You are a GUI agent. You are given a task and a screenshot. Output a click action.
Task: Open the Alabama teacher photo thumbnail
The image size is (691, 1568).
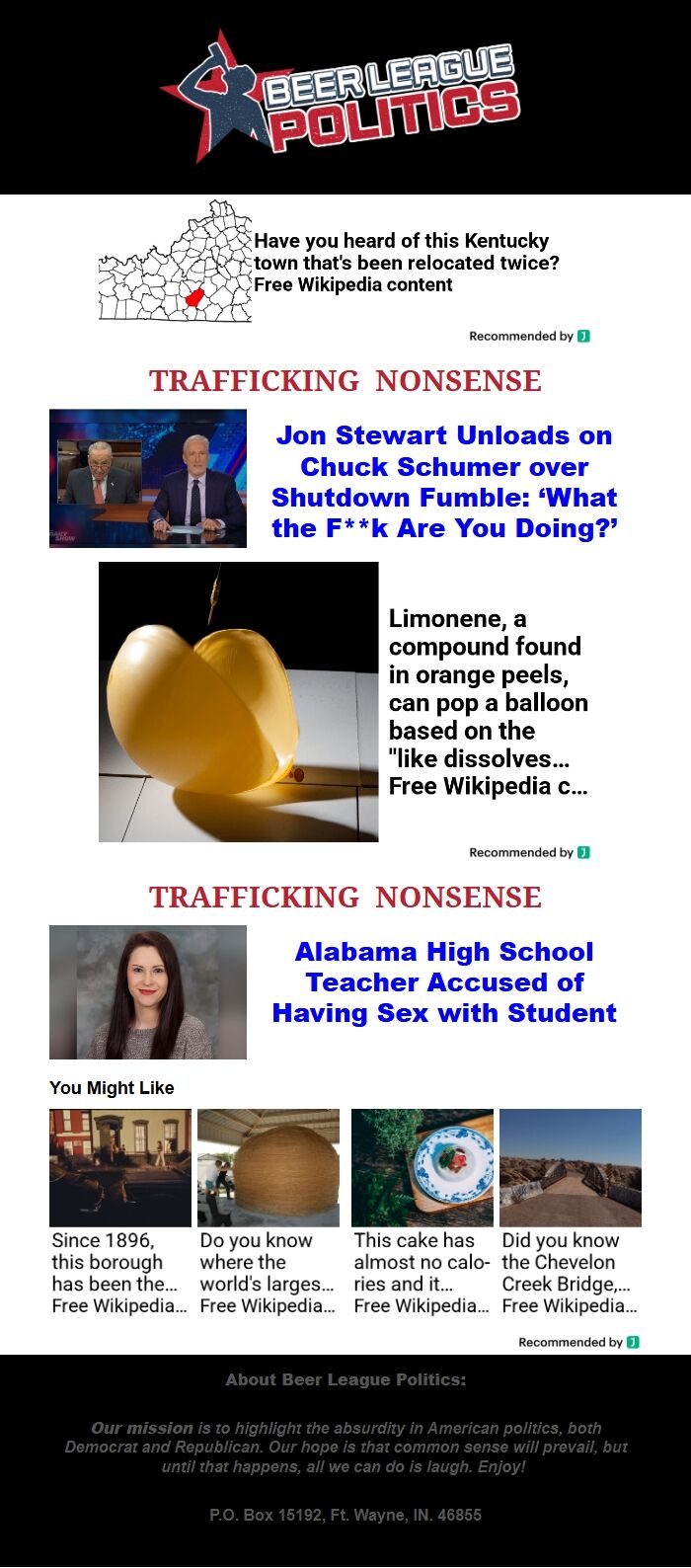point(148,992)
